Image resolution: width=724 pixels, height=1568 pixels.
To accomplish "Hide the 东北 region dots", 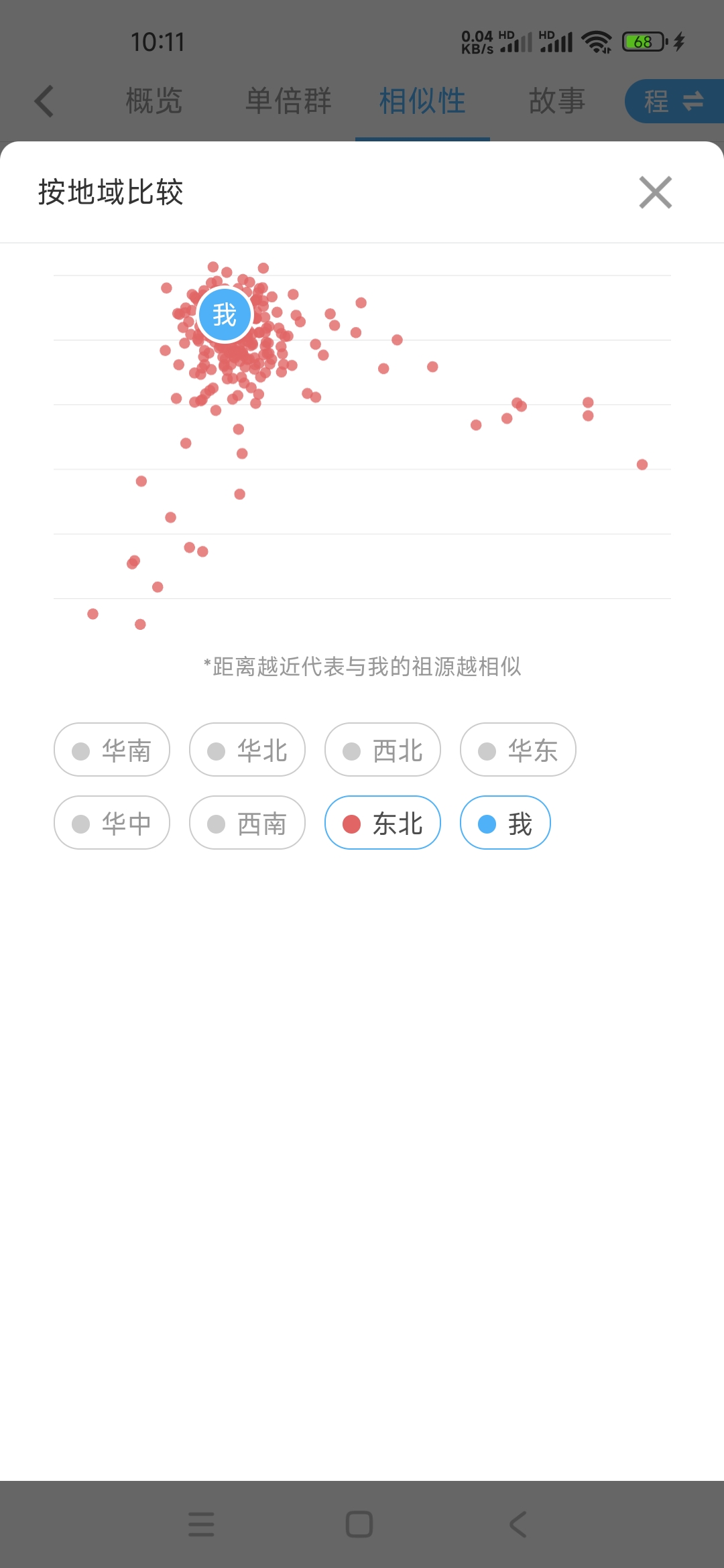I will [383, 822].
